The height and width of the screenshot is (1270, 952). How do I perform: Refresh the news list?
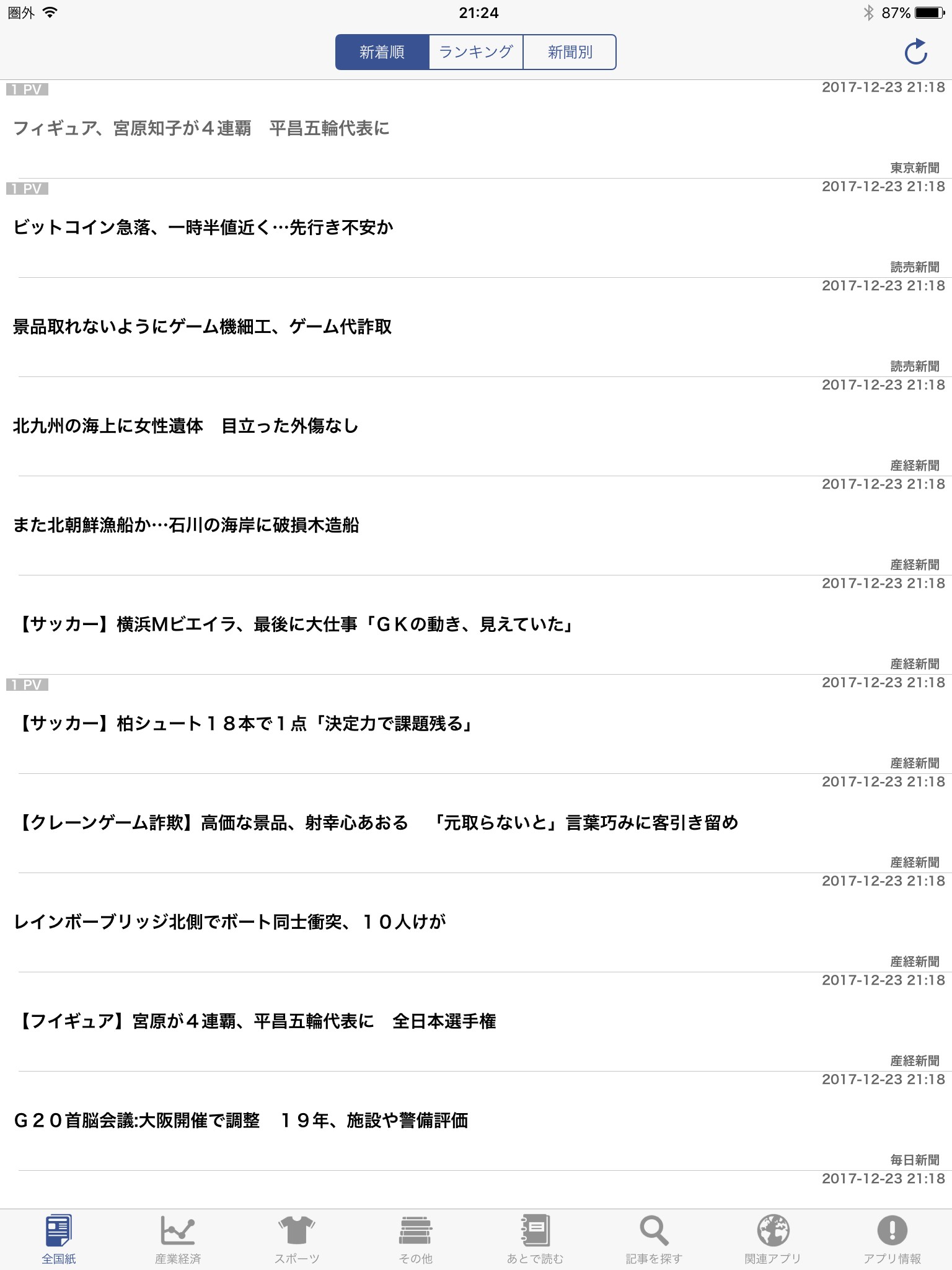coord(915,52)
